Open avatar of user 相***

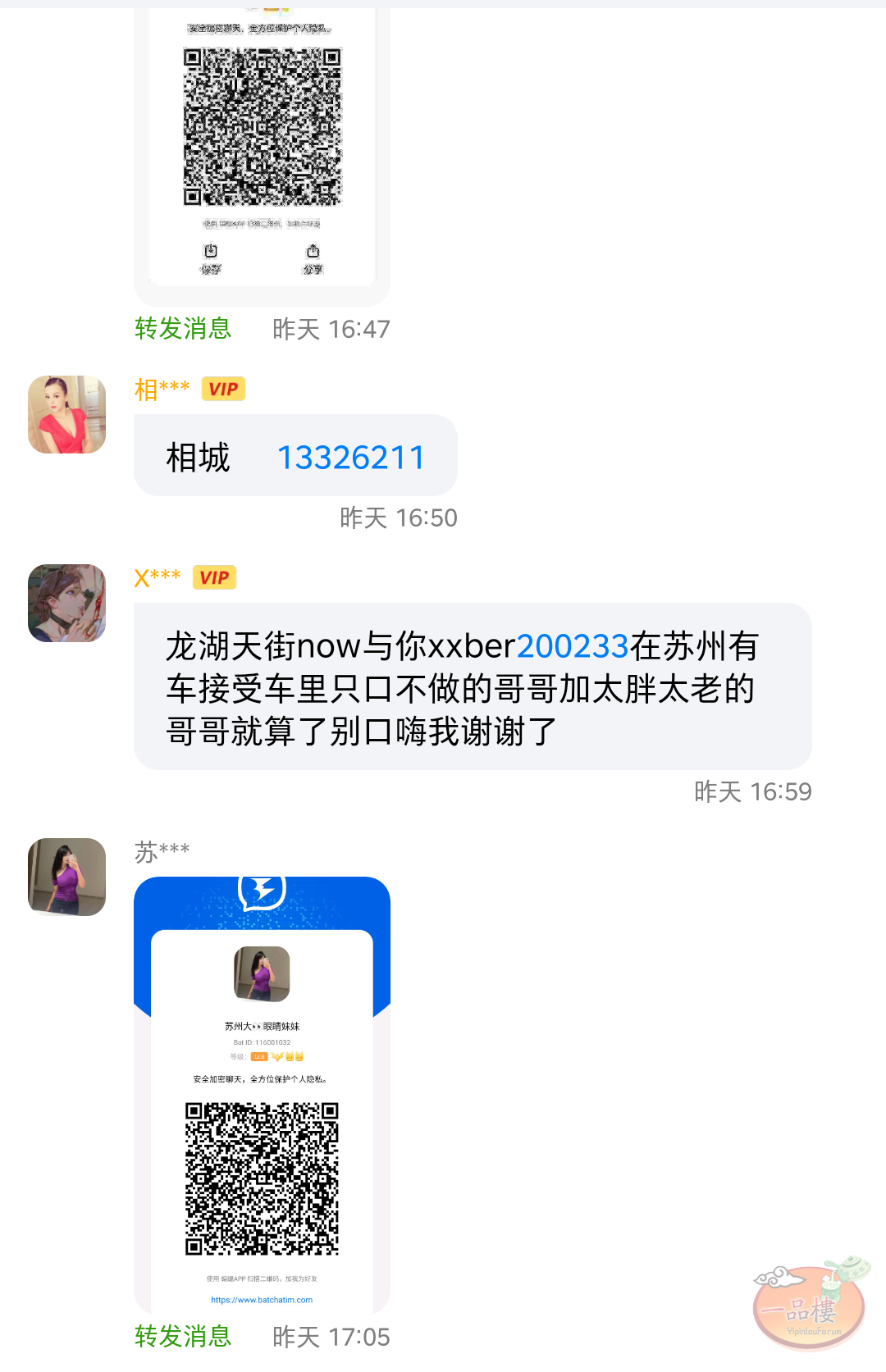tap(67, 415)
